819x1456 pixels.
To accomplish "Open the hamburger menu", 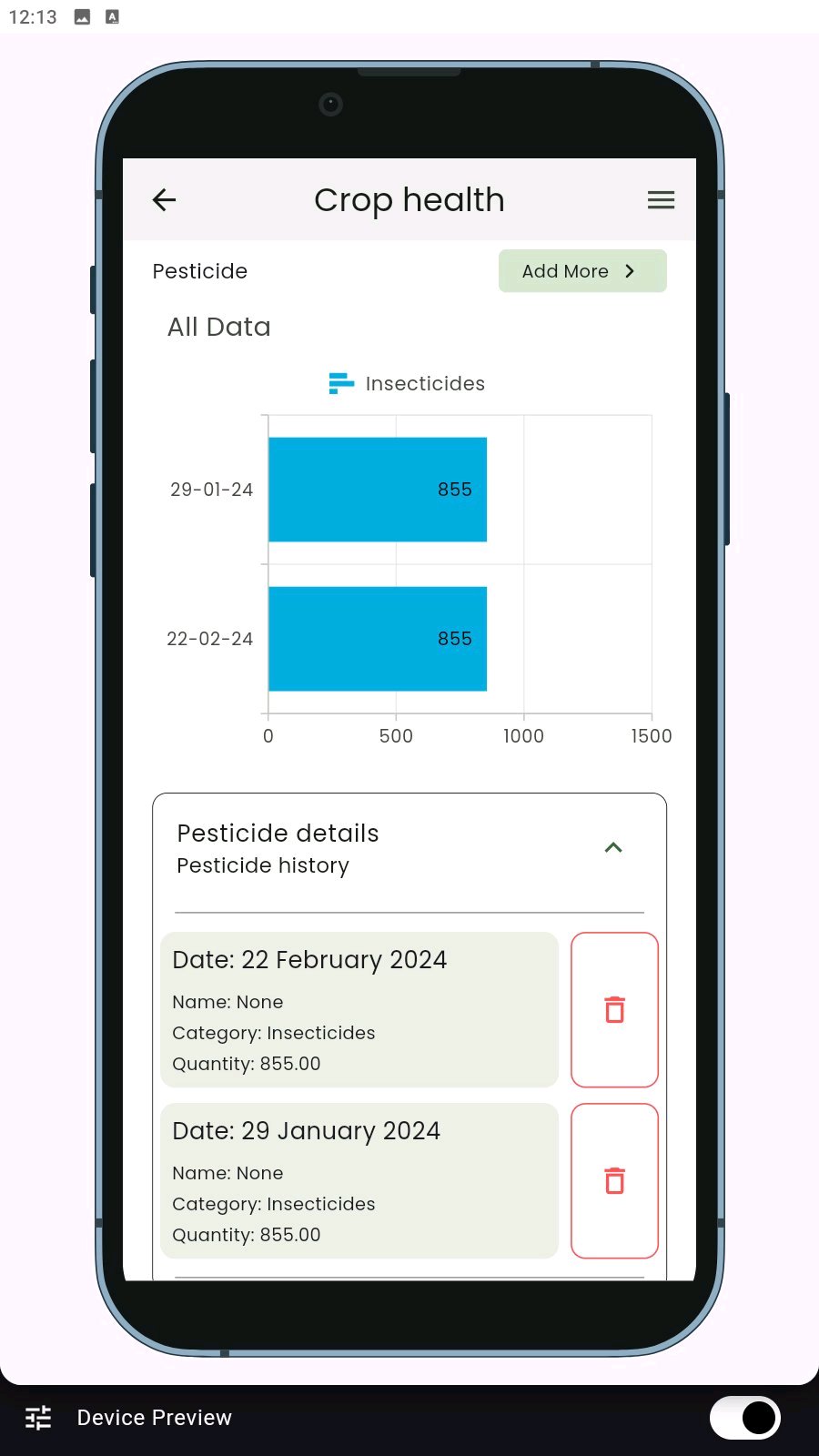I will [661, 200].
